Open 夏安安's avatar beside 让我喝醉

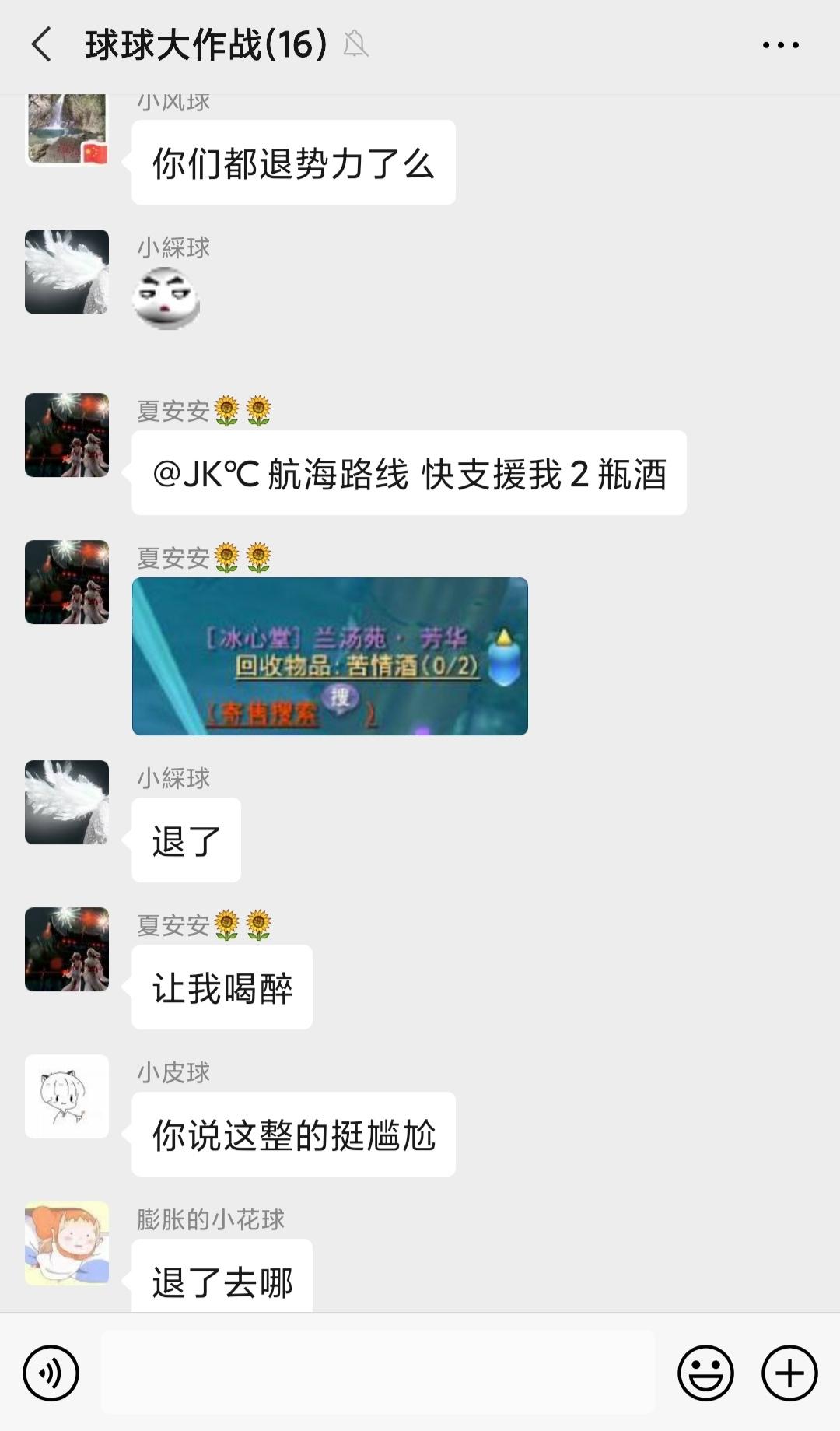click(x=67, y=949)
